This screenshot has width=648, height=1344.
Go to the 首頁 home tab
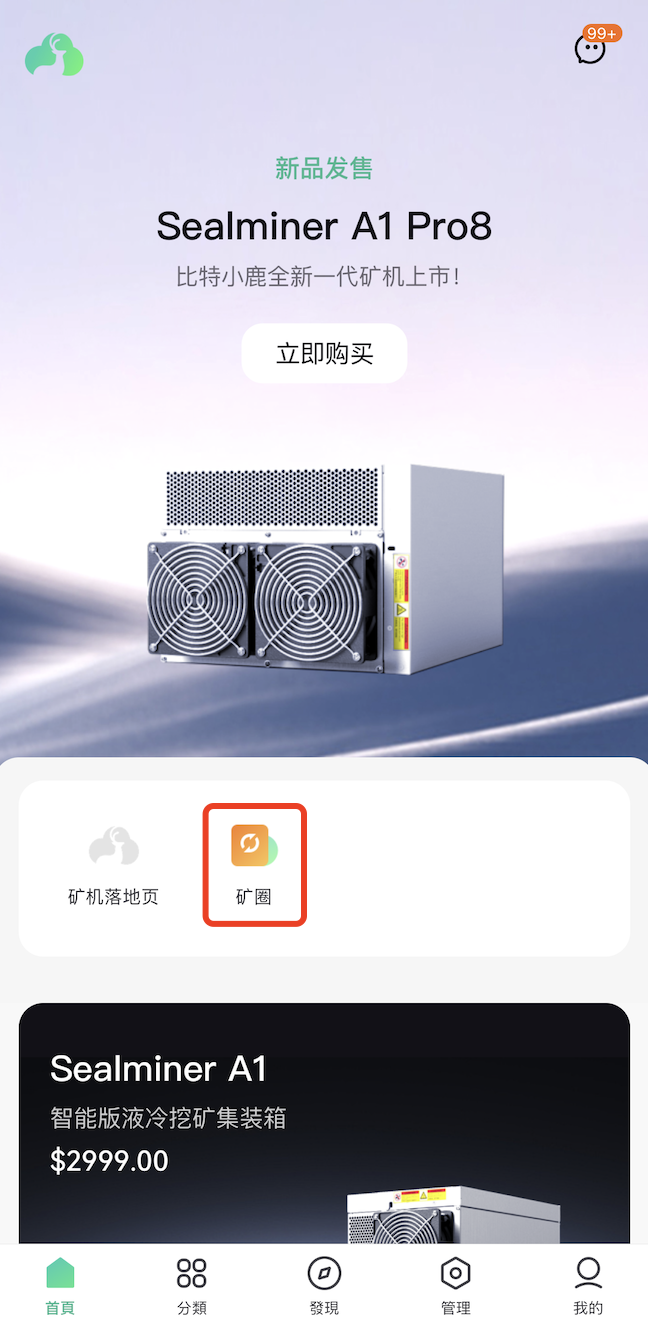point(60,1286)
